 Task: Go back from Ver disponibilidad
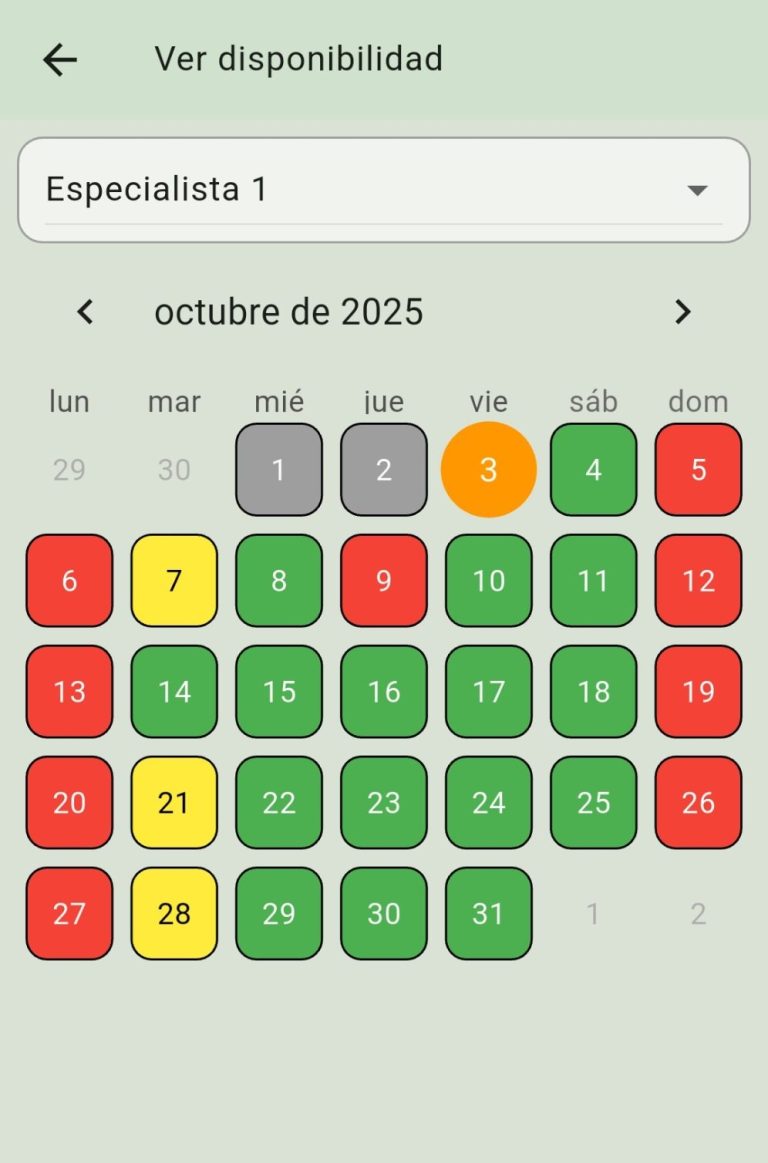point(60,60)
